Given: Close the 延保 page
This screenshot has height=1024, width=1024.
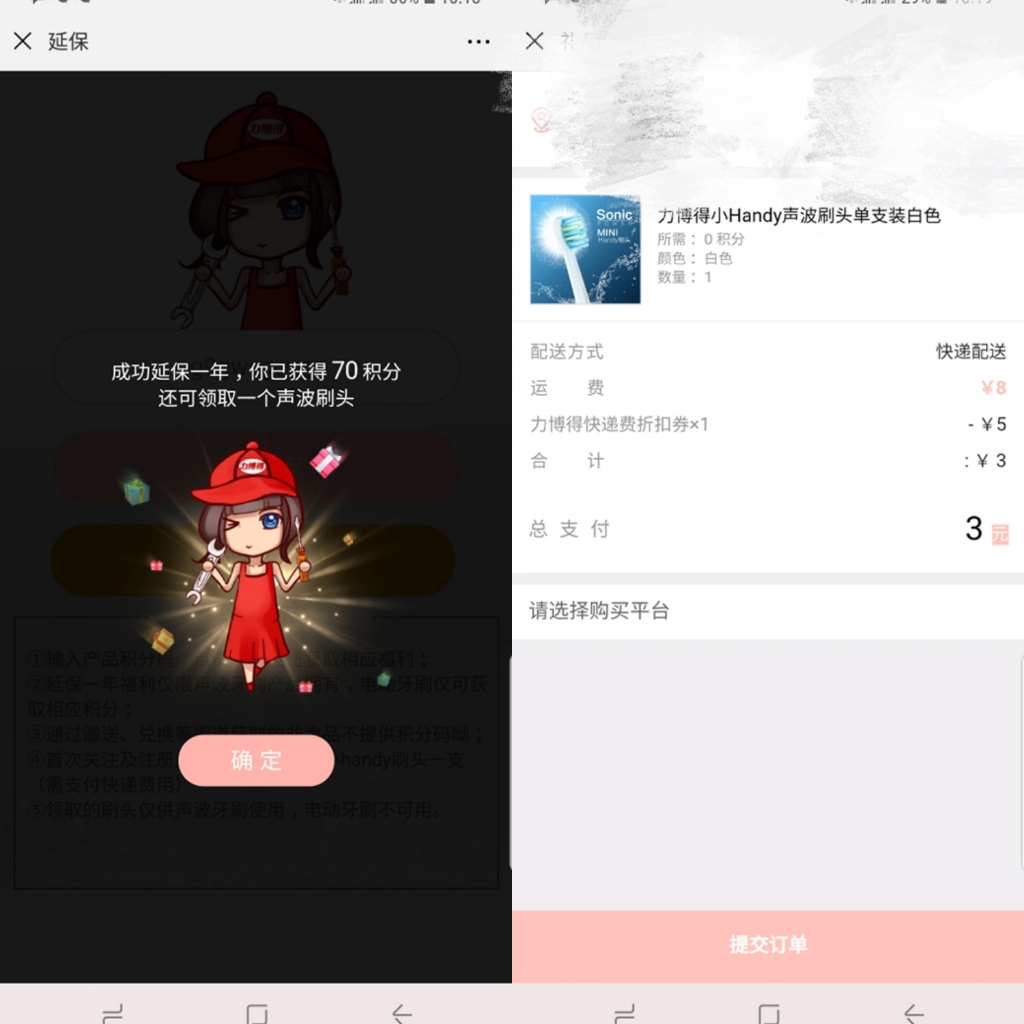Looking at the screenshot, I should tap(23, 41).
